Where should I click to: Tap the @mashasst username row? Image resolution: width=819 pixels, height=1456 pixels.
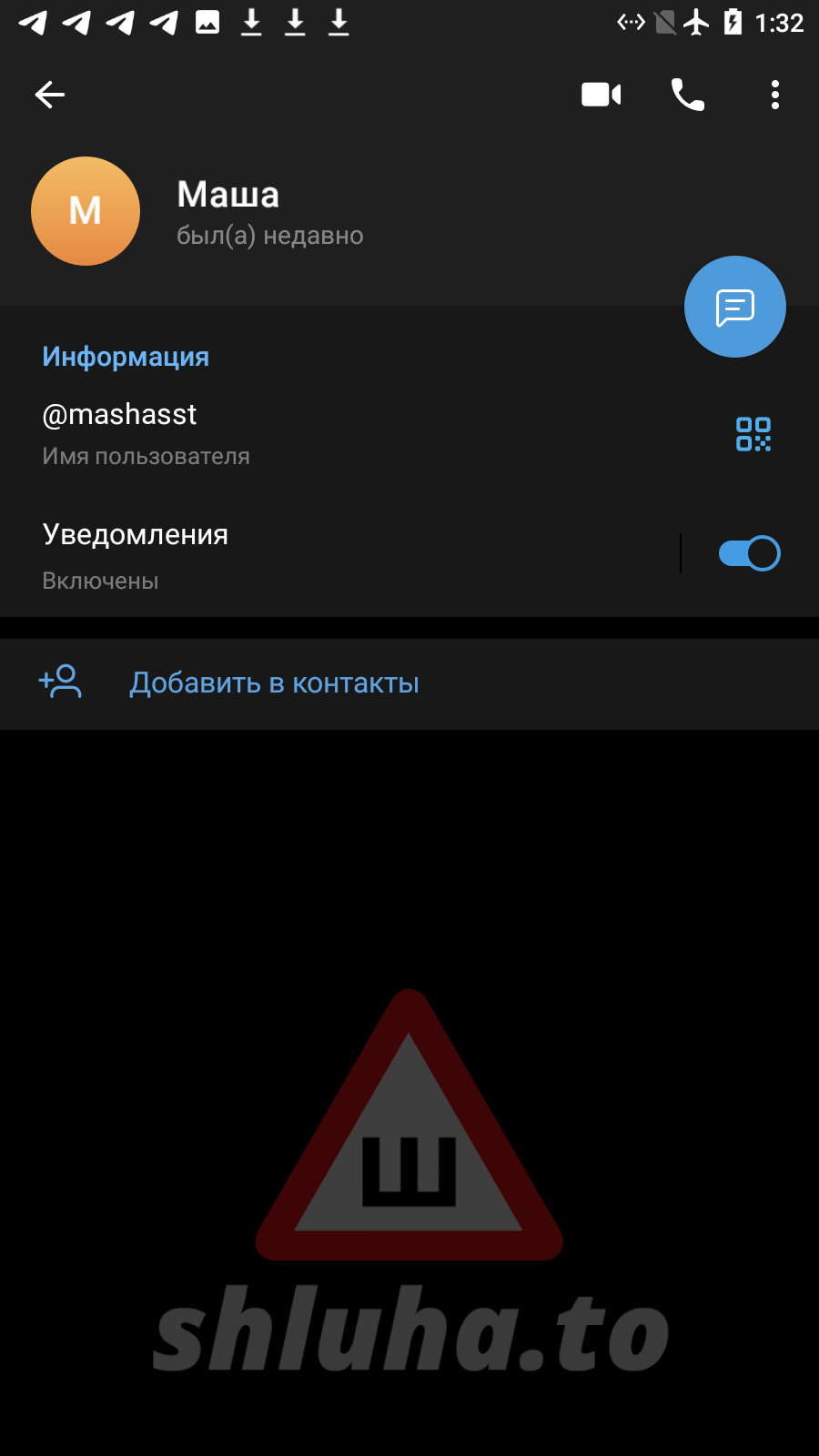[x=273, y=433]
